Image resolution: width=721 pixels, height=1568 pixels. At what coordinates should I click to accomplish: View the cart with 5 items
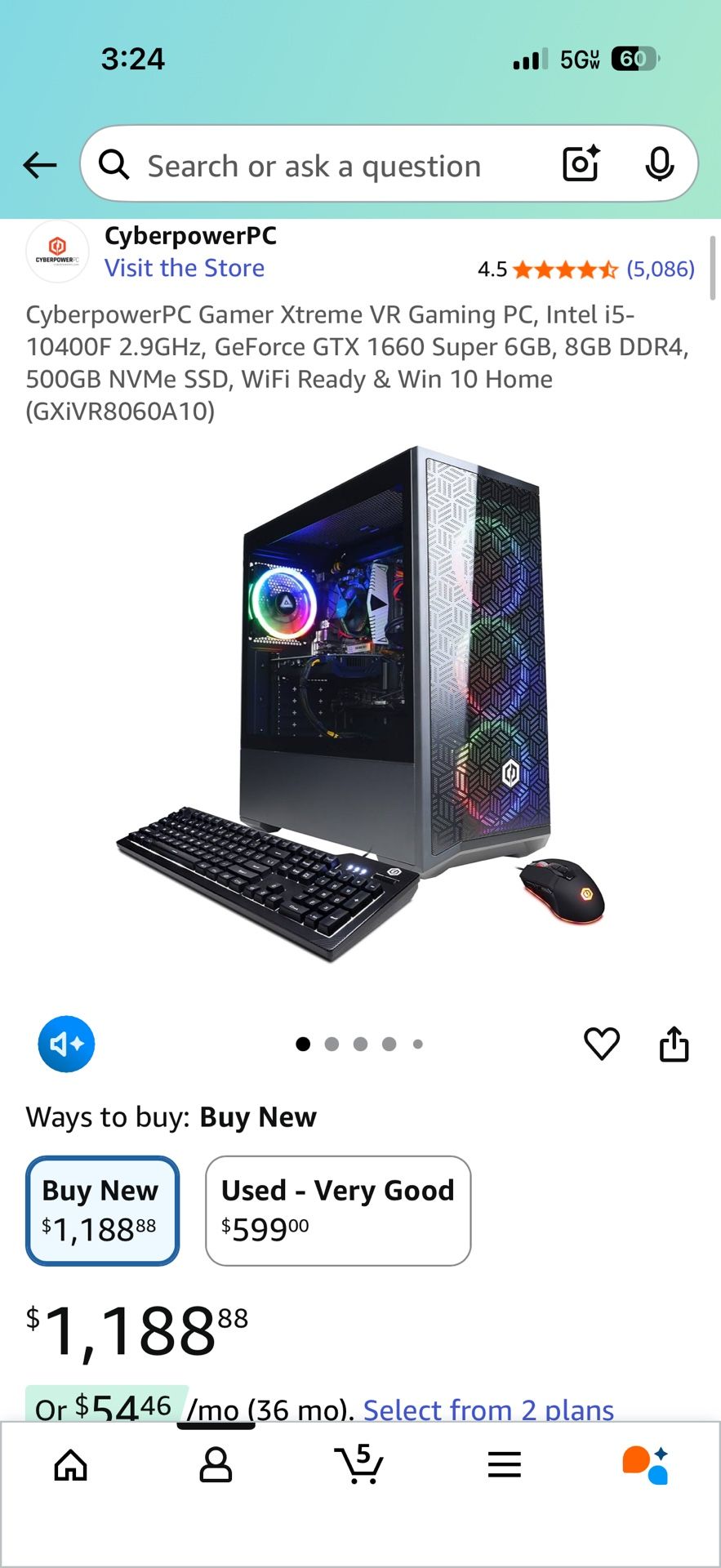(x=359, y=1465)
